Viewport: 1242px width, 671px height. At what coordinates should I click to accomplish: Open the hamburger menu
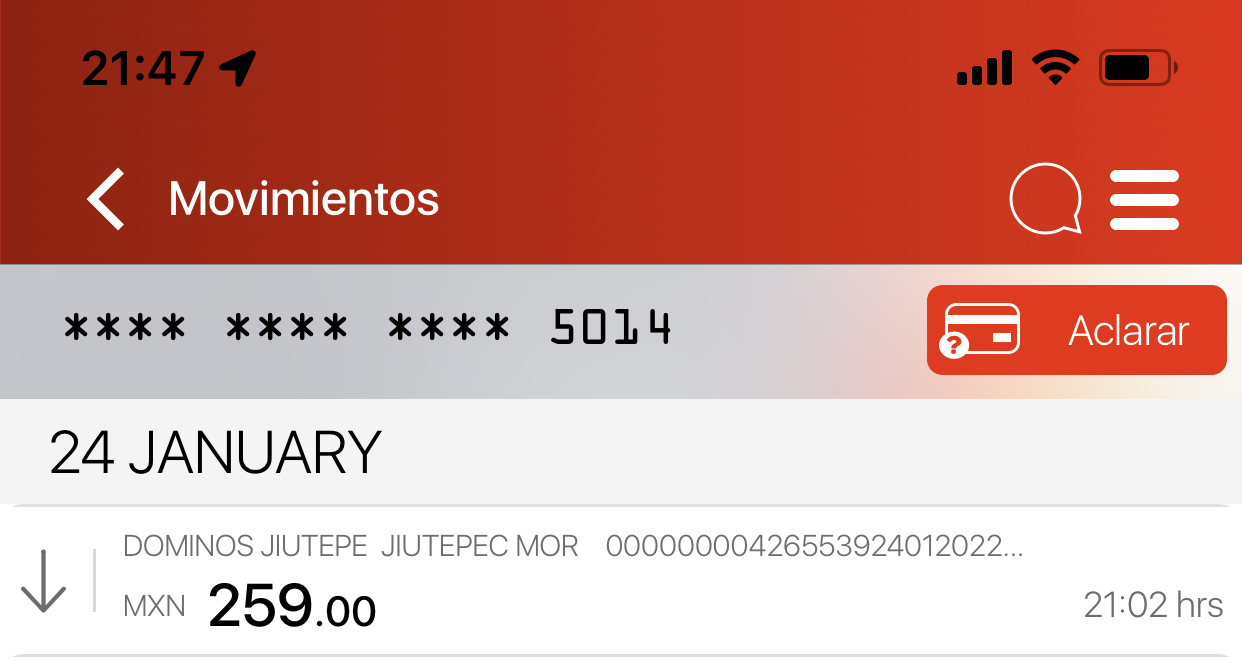point(1144,199)
